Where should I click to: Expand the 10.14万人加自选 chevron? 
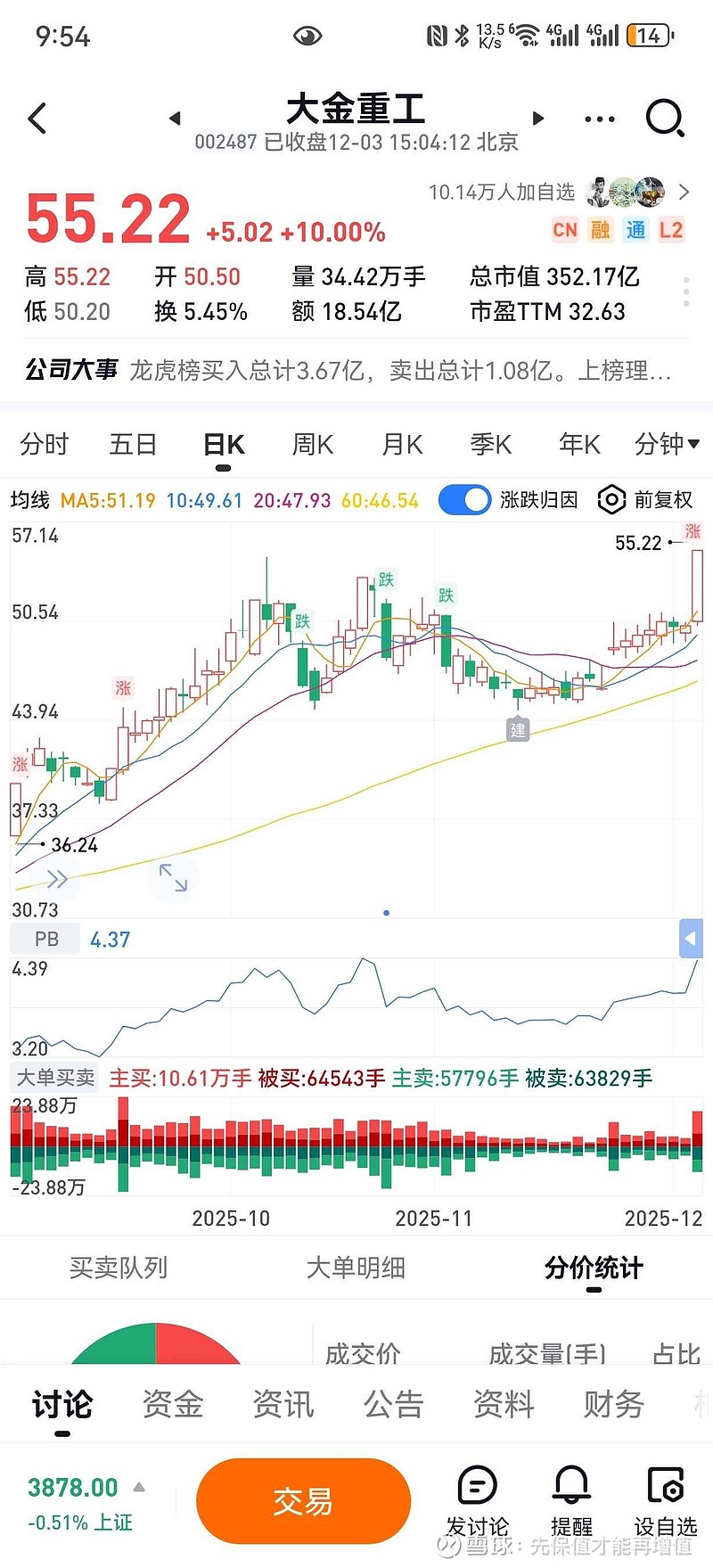683,192
